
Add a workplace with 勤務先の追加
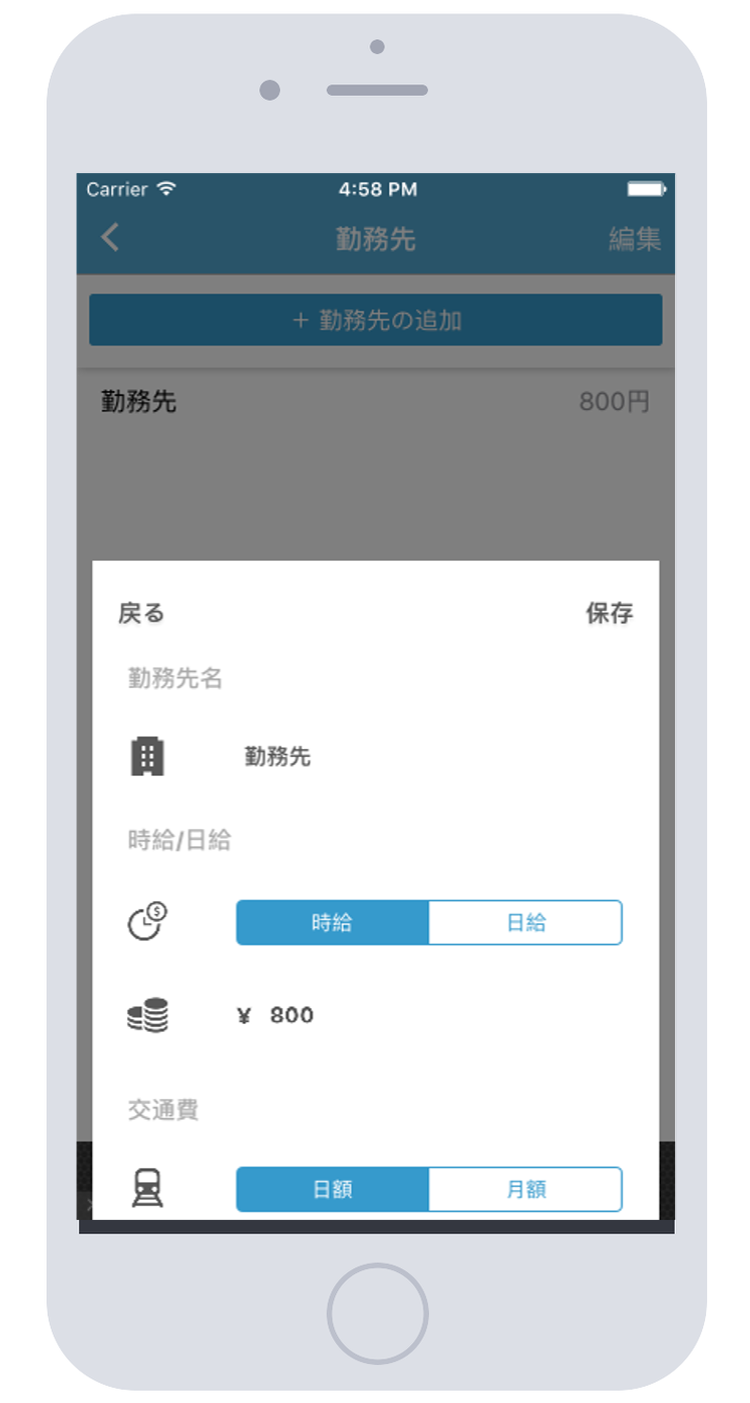[375, 320]
